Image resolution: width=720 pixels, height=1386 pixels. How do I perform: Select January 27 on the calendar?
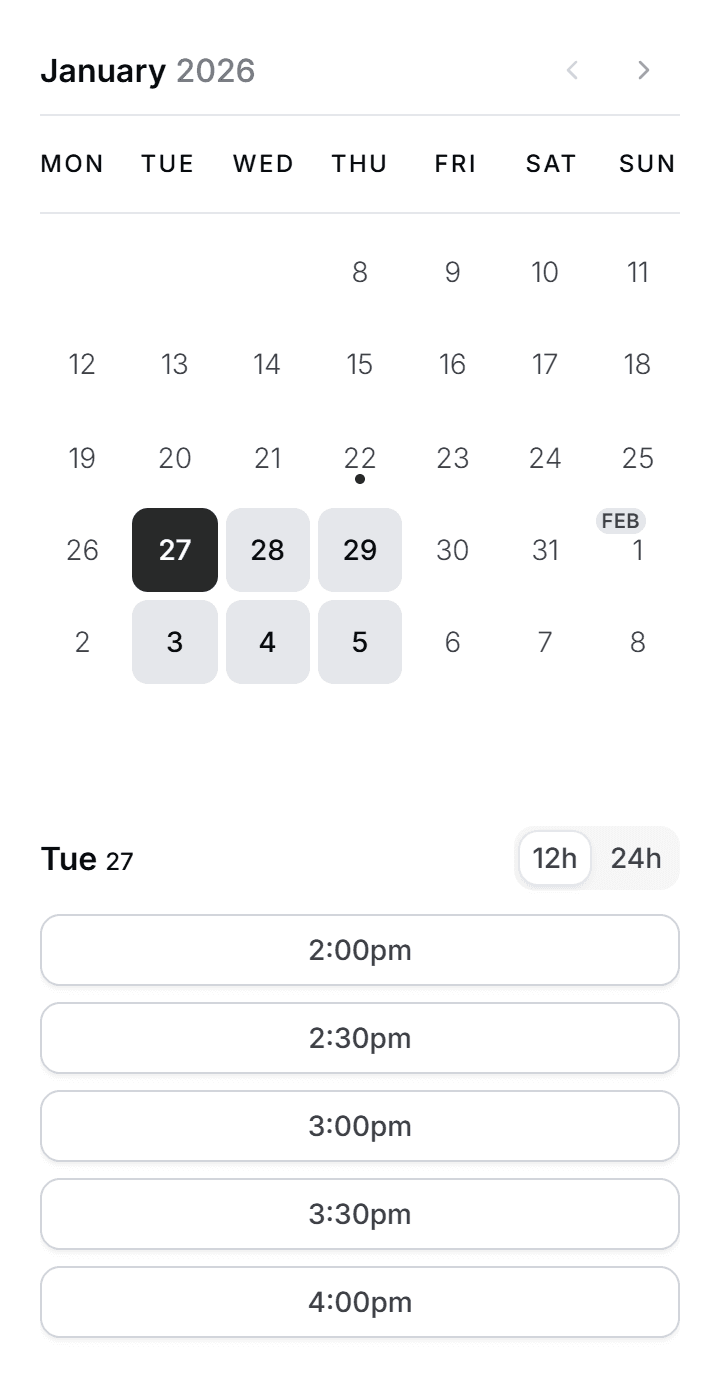[175, 550]
